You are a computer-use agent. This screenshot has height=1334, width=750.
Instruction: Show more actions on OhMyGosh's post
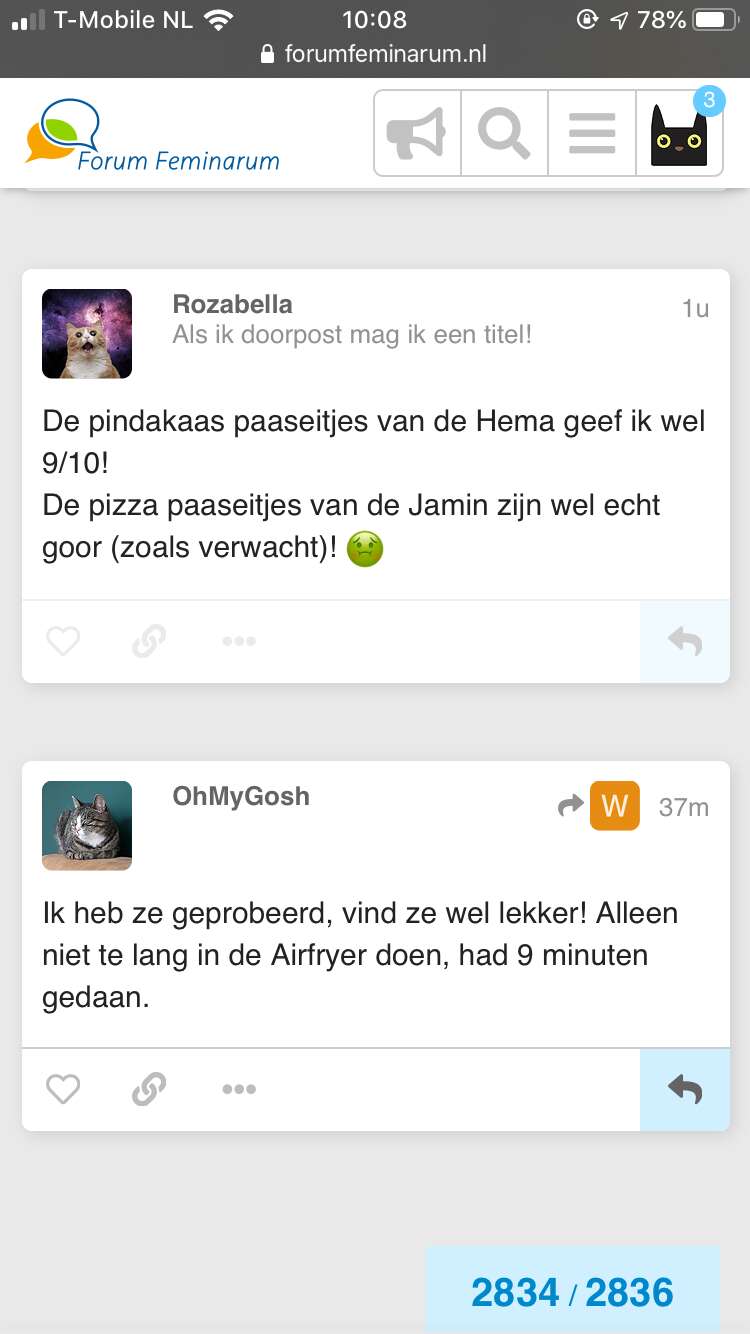239,1089
